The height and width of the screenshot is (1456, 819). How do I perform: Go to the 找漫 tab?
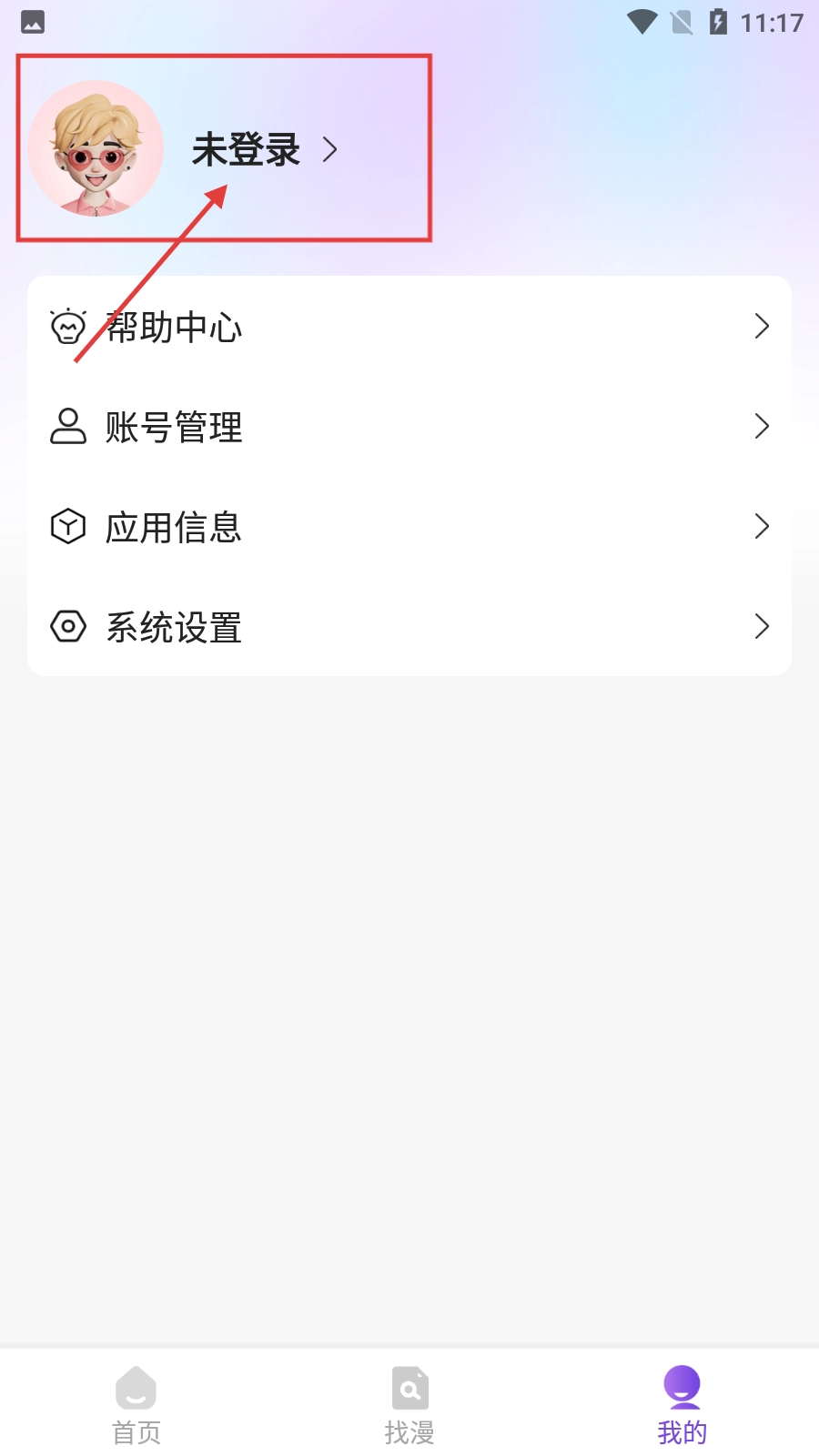click(409, 1405)
